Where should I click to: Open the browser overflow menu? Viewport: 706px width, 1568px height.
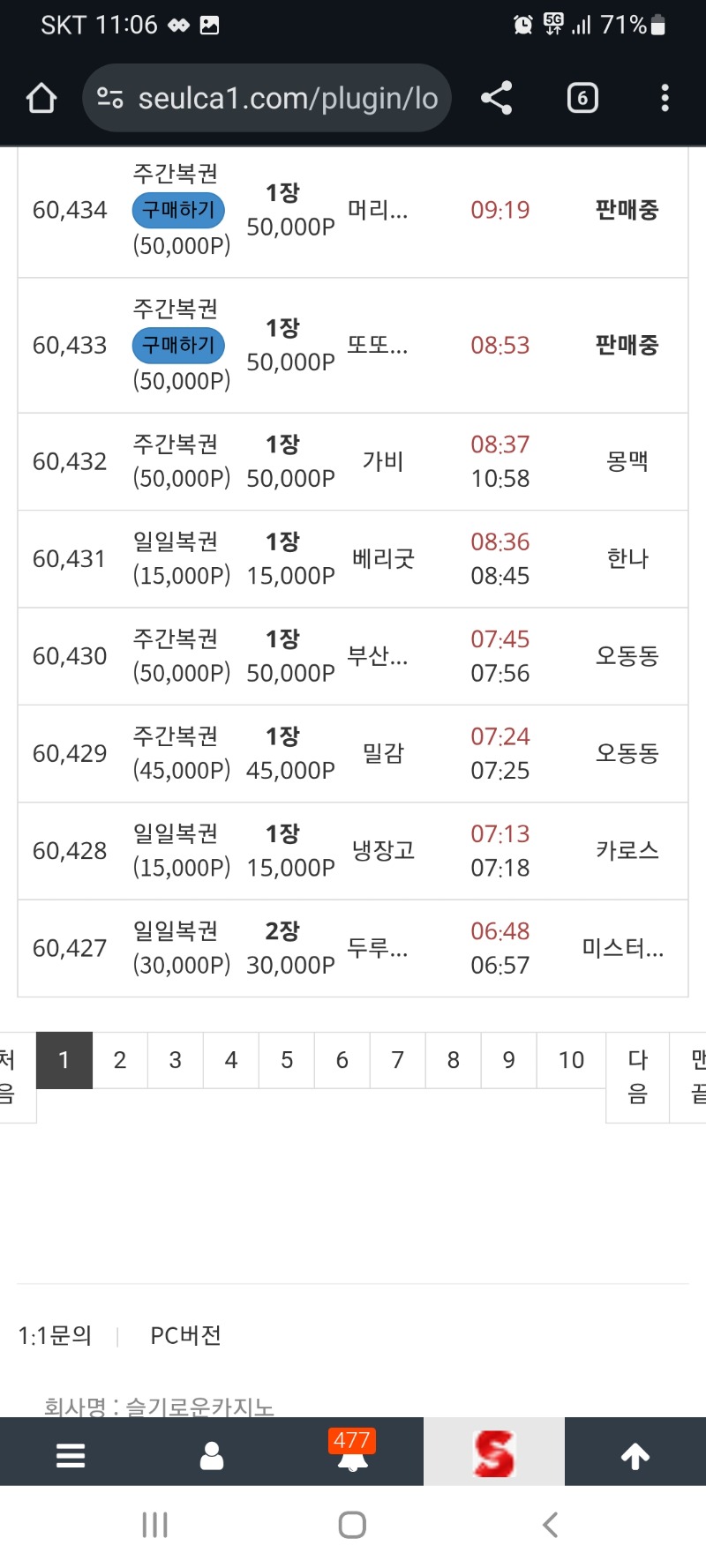(x=665, y=98)
